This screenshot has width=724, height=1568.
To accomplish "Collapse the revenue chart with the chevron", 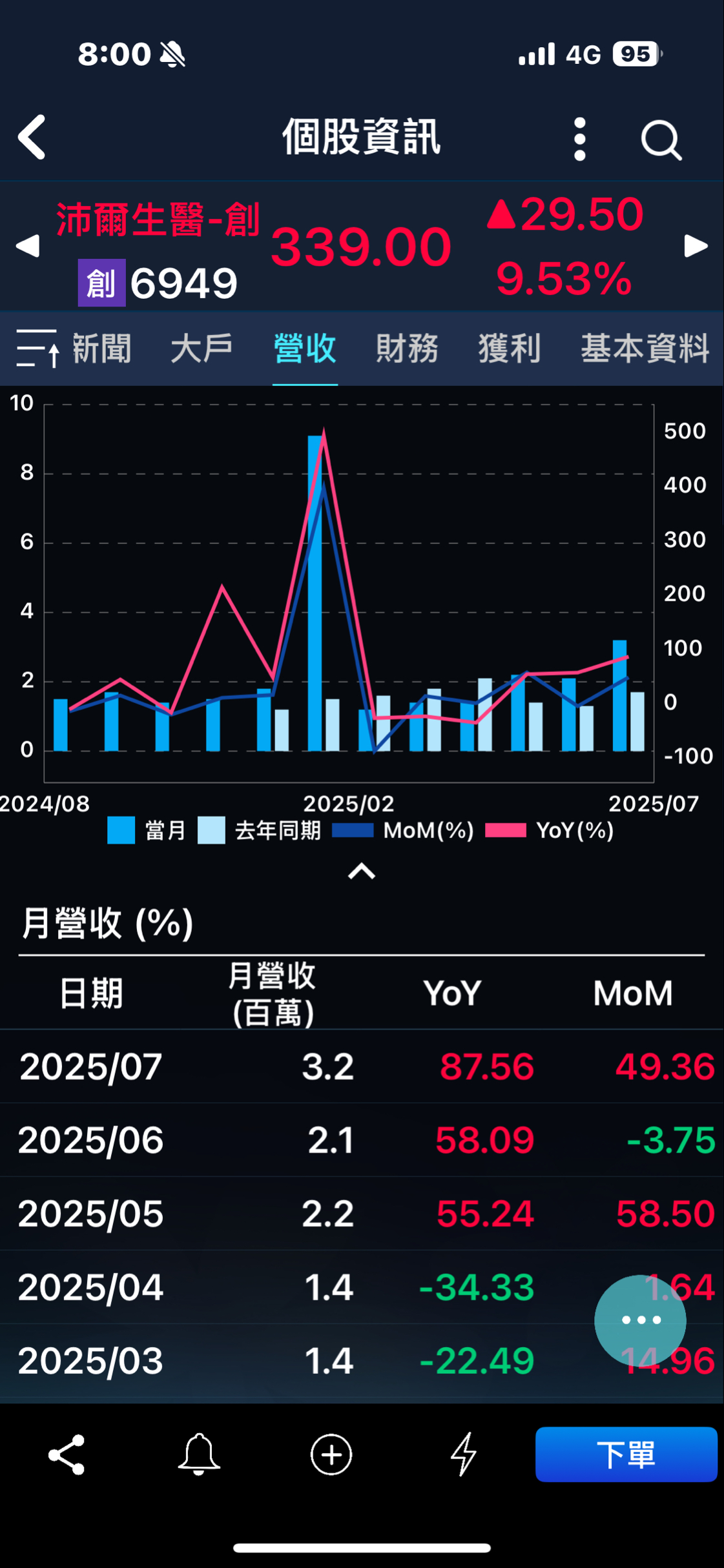I will click(362, 872).
